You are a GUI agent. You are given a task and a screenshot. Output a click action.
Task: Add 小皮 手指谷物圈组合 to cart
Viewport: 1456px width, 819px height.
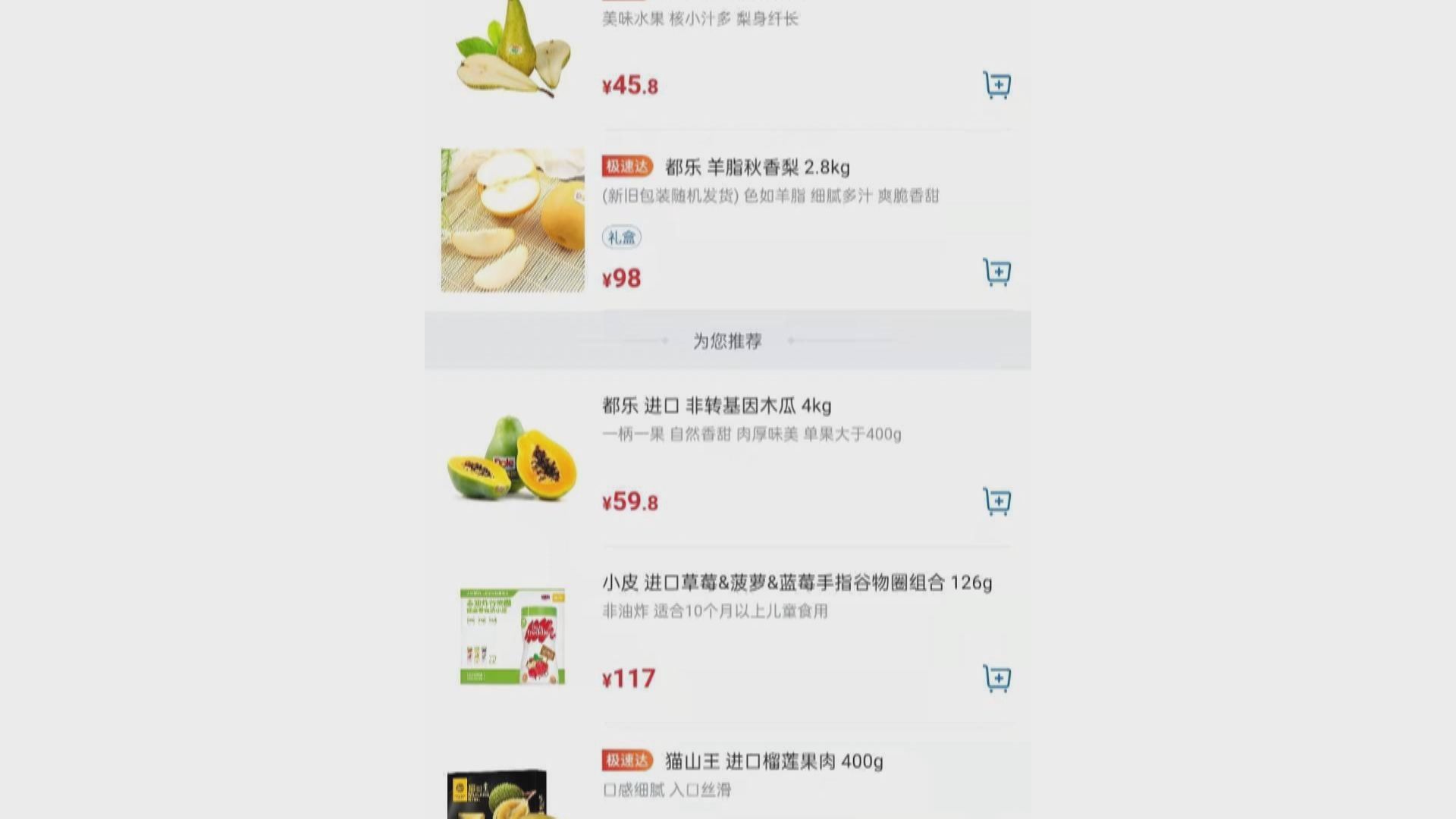coord(996,678)
